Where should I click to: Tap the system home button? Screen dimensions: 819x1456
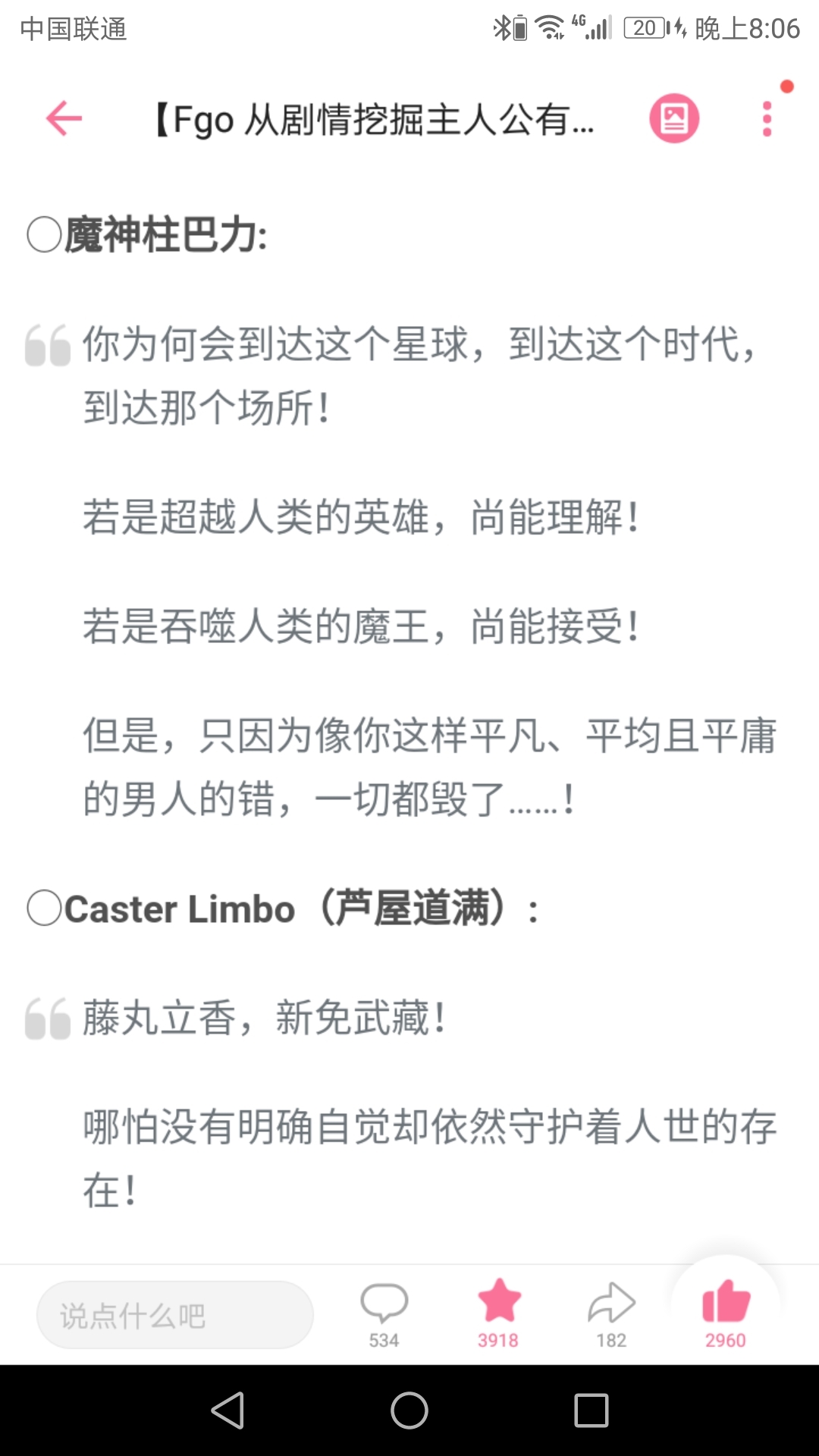click(x=409, y=1410)
